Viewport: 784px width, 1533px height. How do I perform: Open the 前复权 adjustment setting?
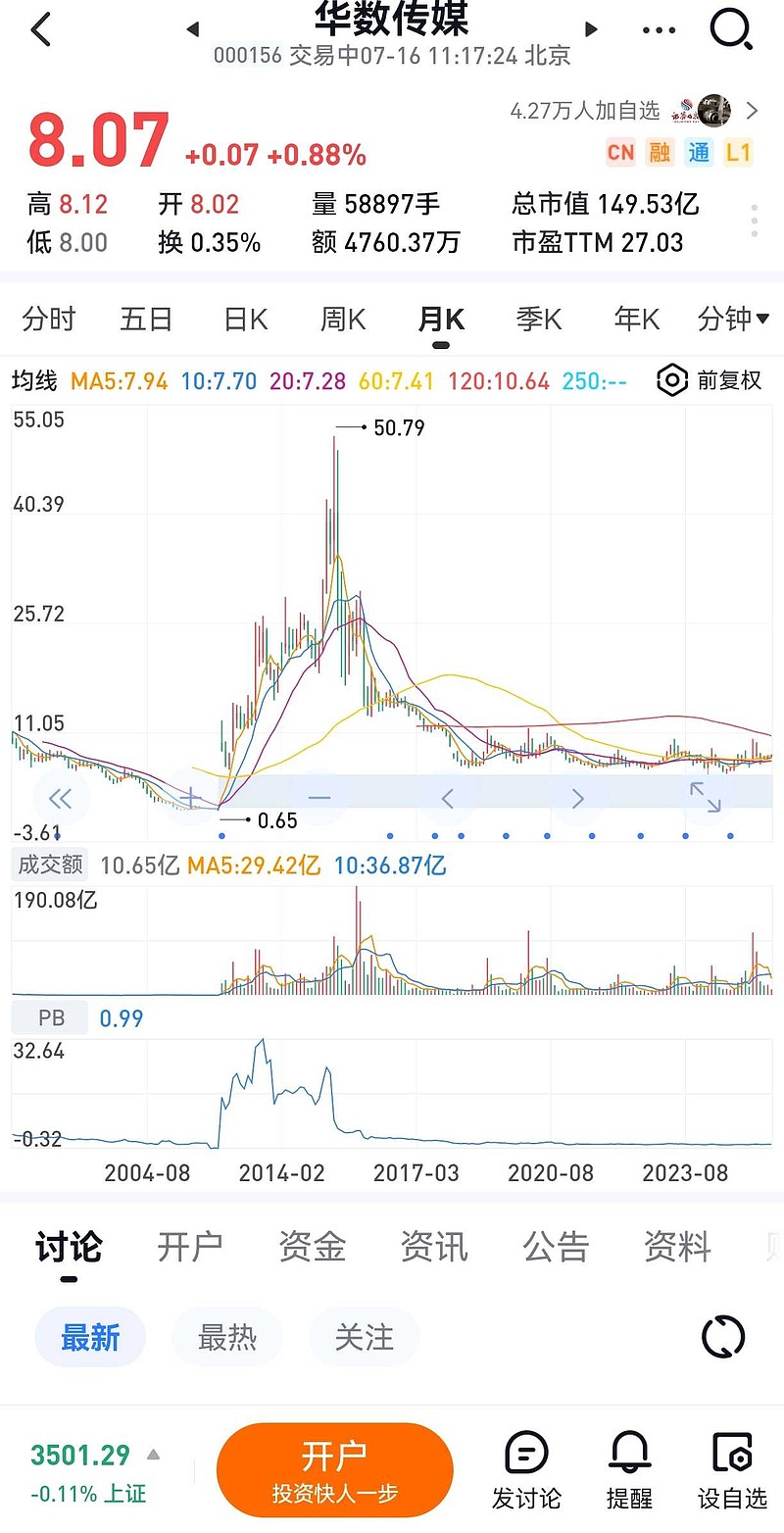(x=710, y=380)
